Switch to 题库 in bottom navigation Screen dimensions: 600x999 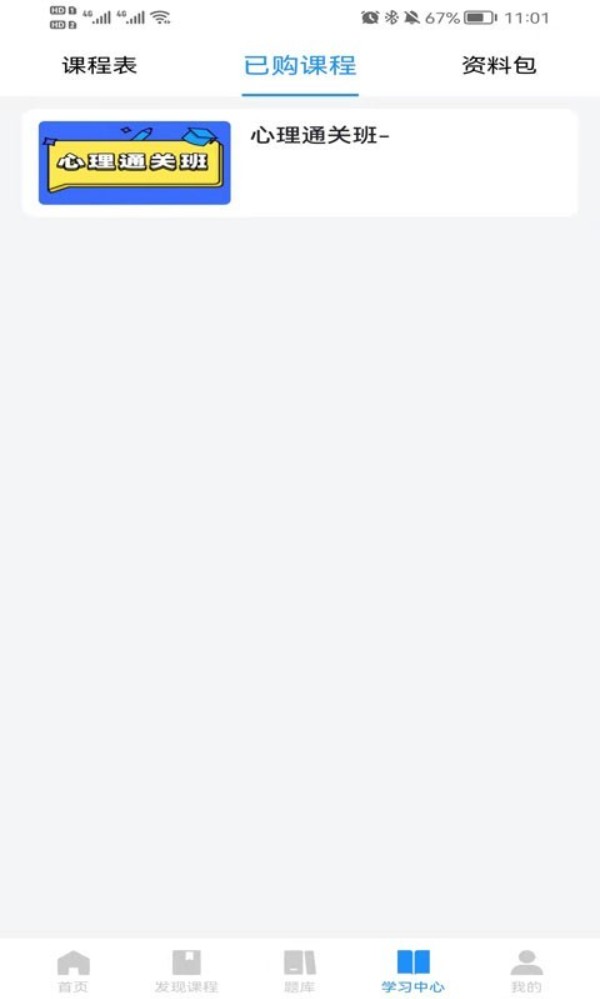pos(299,971)
